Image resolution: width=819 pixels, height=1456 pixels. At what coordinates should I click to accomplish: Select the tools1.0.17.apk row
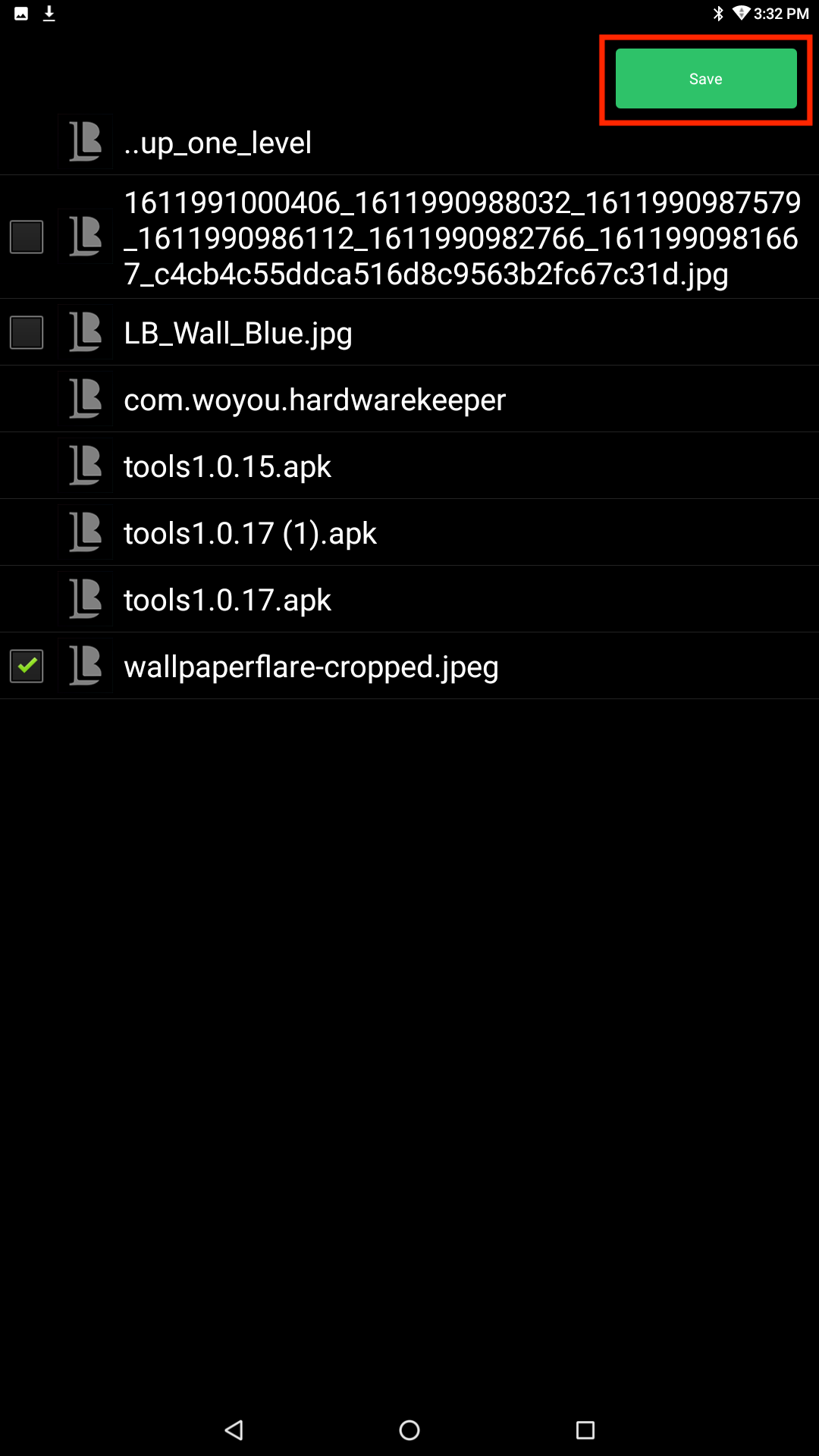(x=227, y=600)
